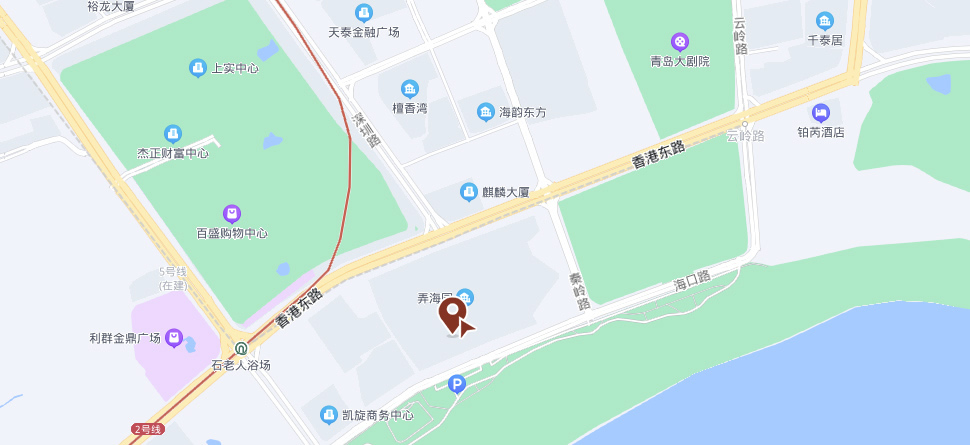Open the 麒麟大厦 building marker

coord(468,191)
